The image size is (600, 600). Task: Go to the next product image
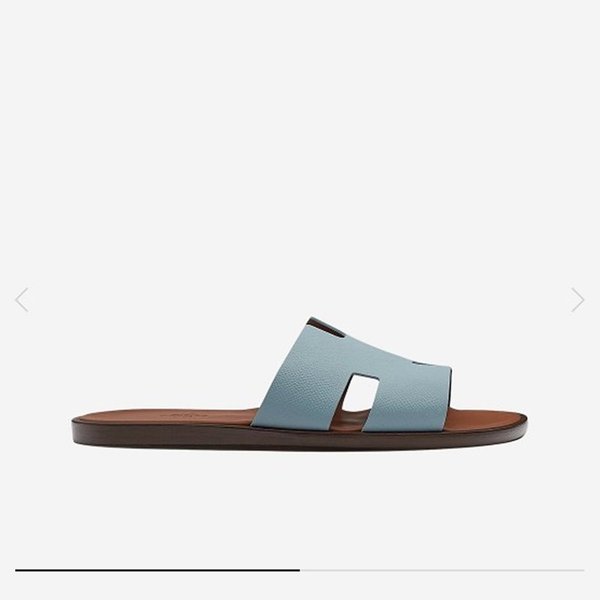[577, 299]
